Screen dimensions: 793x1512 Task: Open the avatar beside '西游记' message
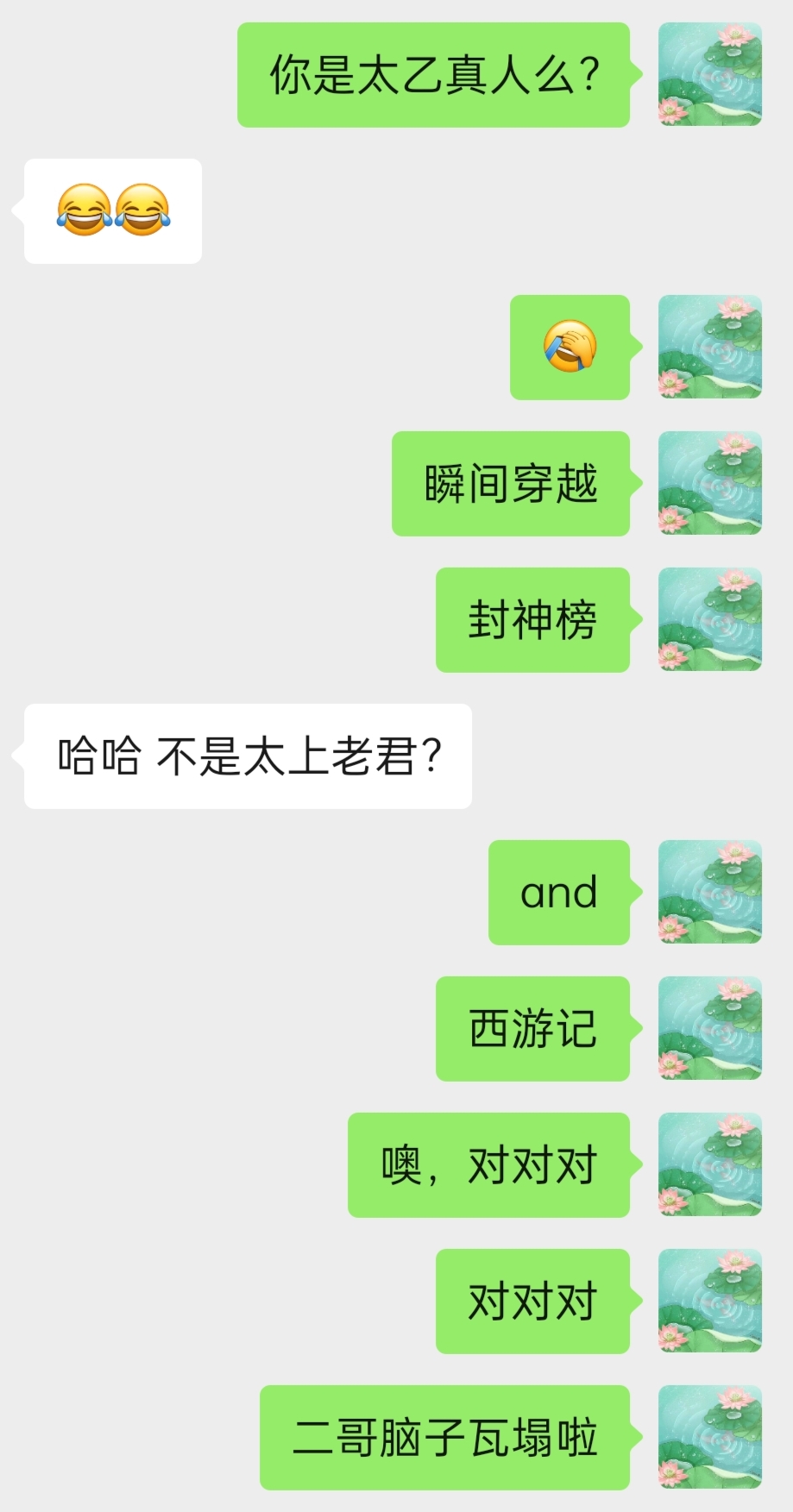(x=709, y=1028)
